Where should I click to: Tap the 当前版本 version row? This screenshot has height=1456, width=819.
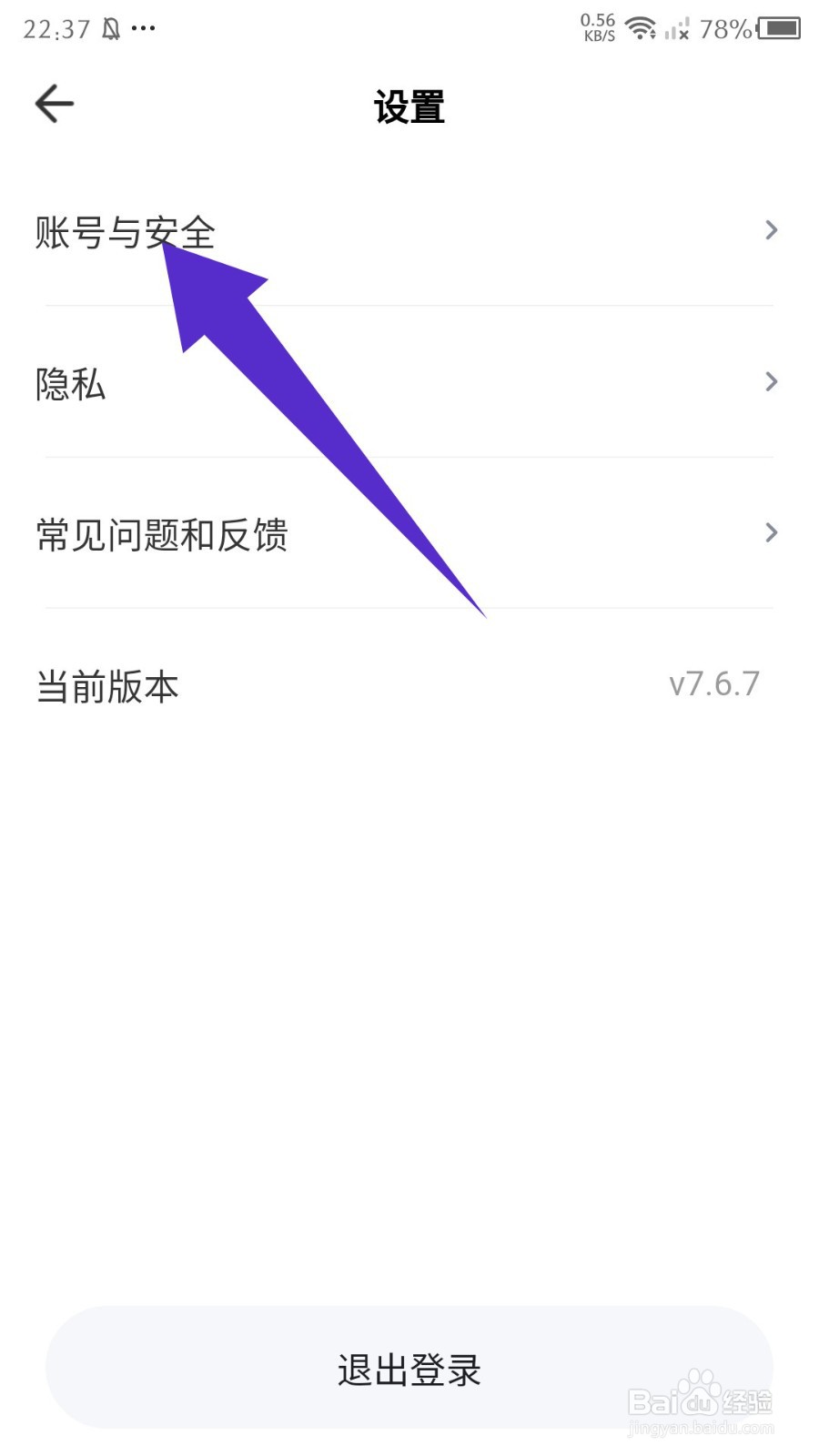(106, 687)
